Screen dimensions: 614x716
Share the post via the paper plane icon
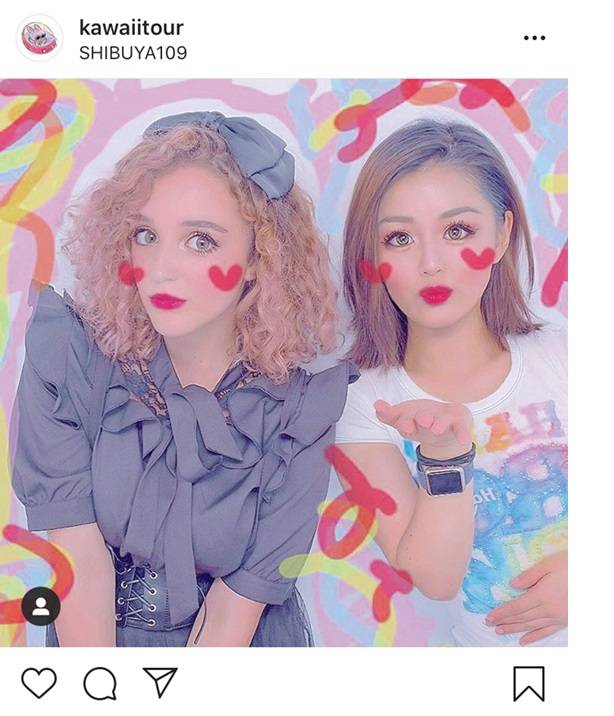[159, 682]
